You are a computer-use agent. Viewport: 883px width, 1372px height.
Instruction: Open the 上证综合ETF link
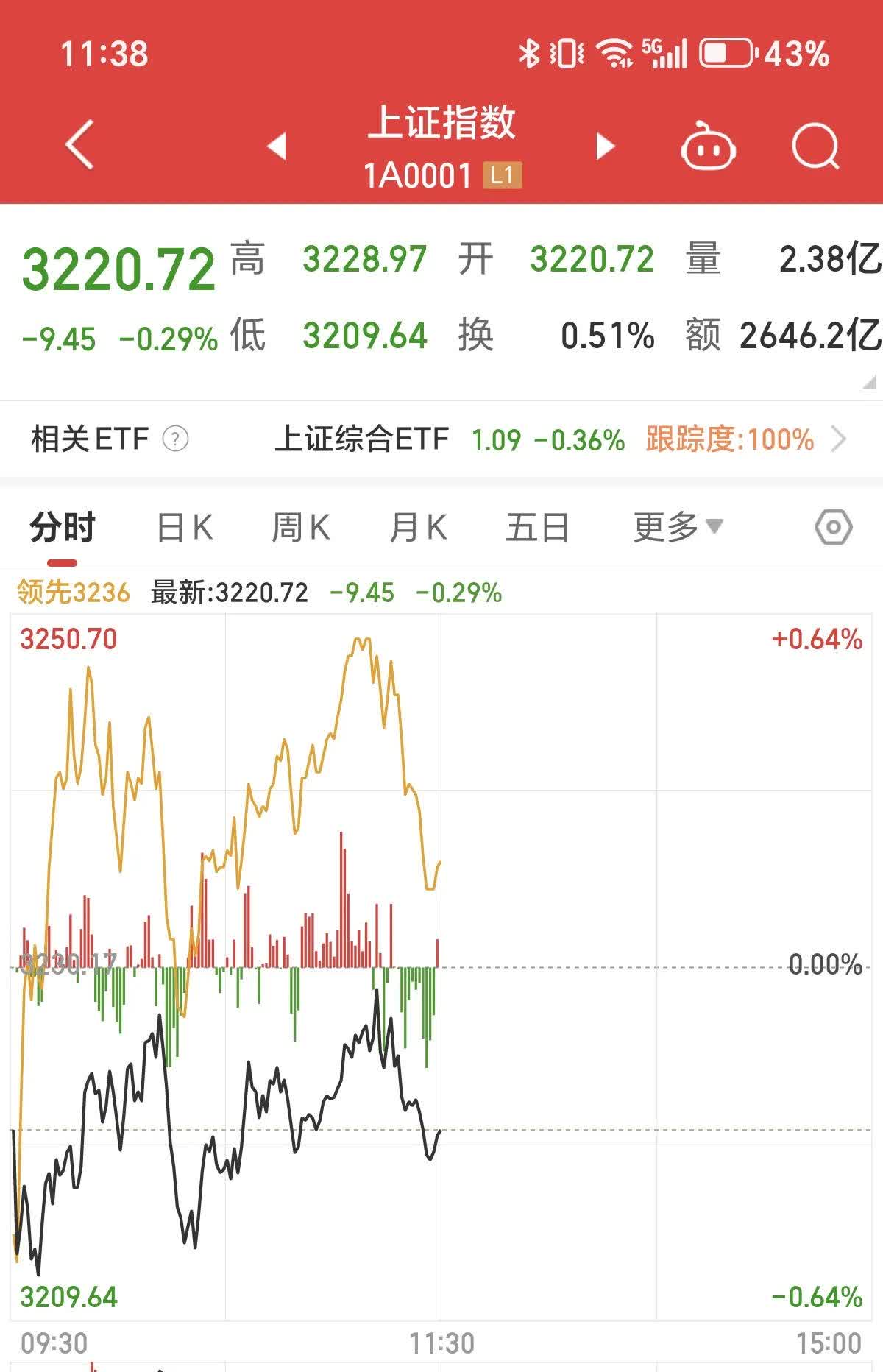[x=364, y=438]
